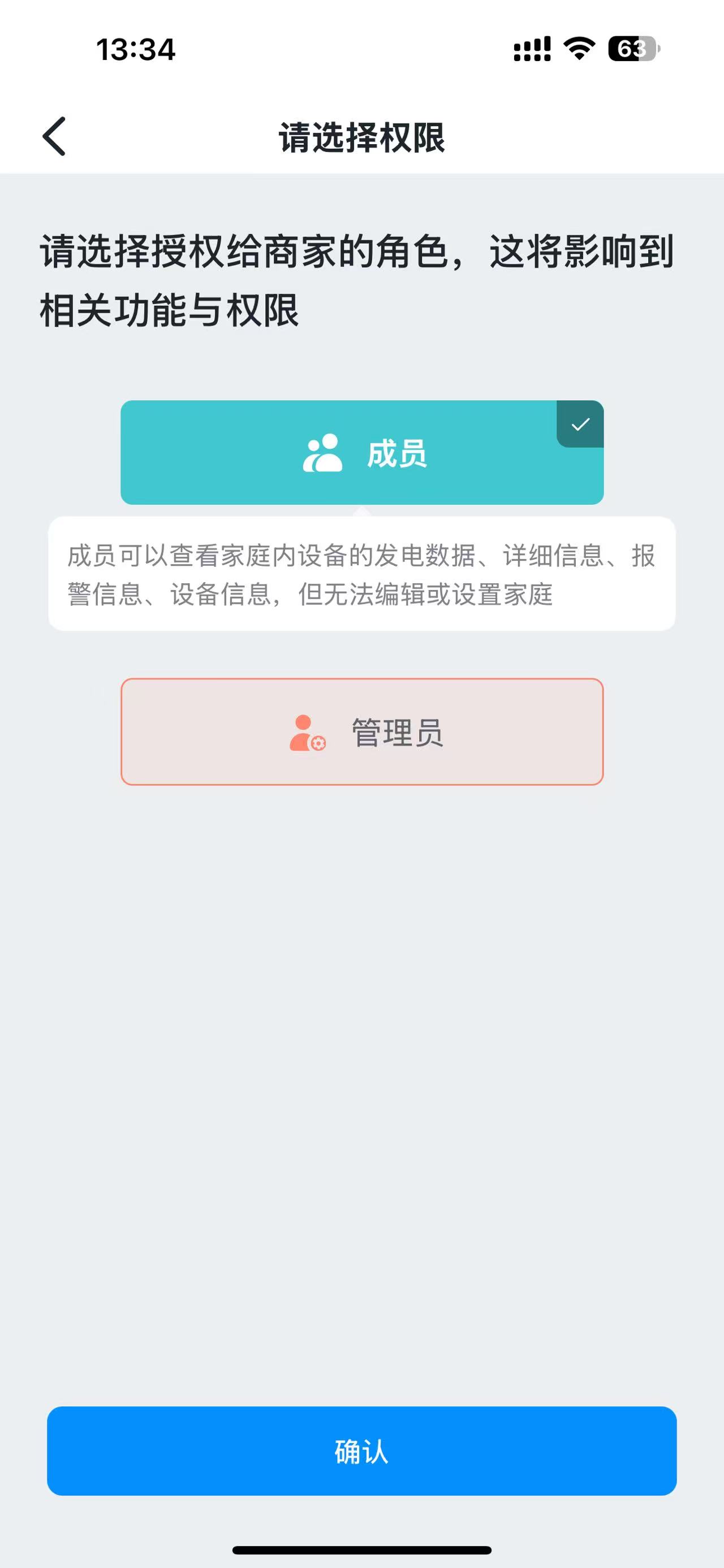Tap the blue 确认 button
724x1568 pixels.
point(361,1450)
